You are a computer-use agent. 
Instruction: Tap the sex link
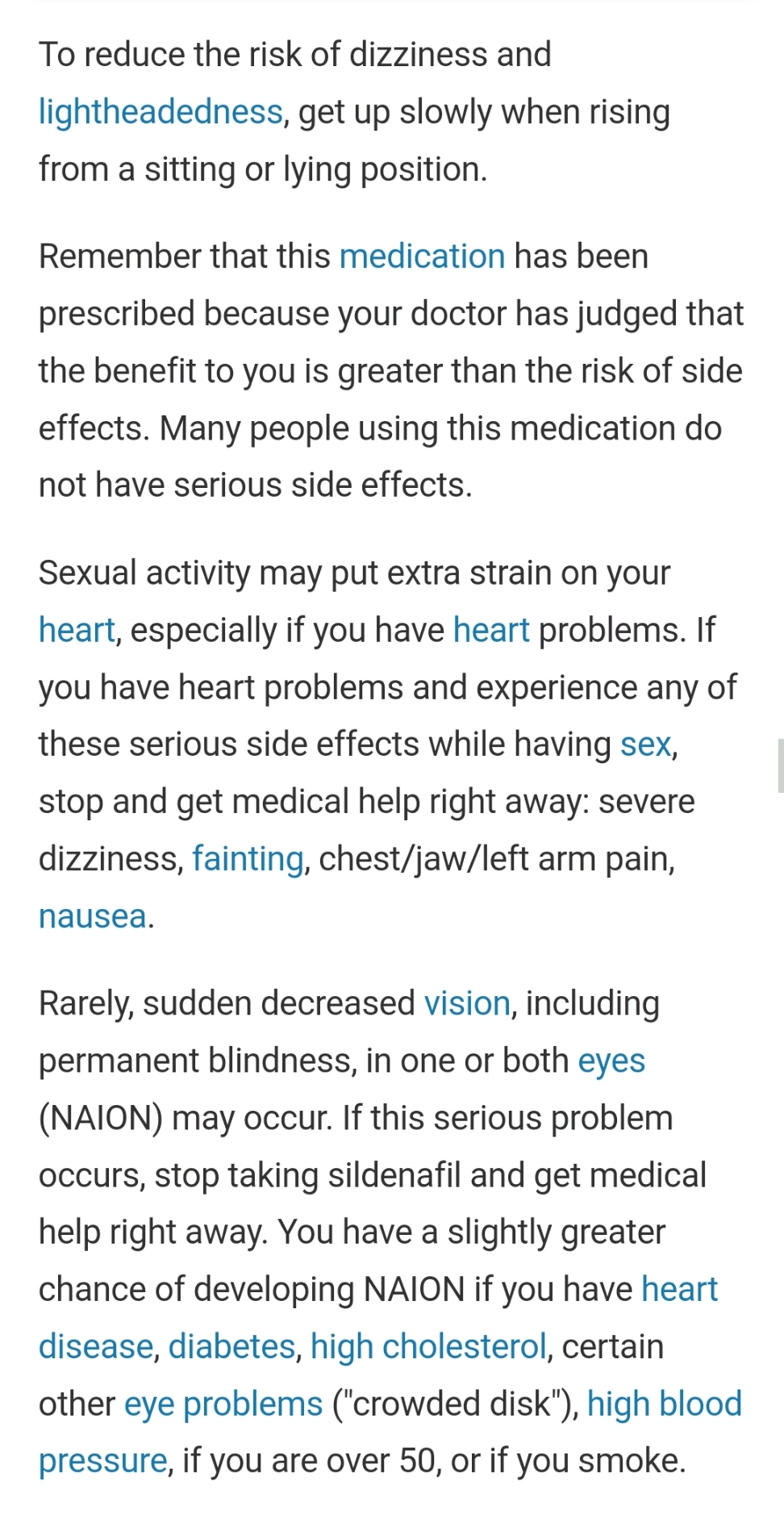click(645, 744)
